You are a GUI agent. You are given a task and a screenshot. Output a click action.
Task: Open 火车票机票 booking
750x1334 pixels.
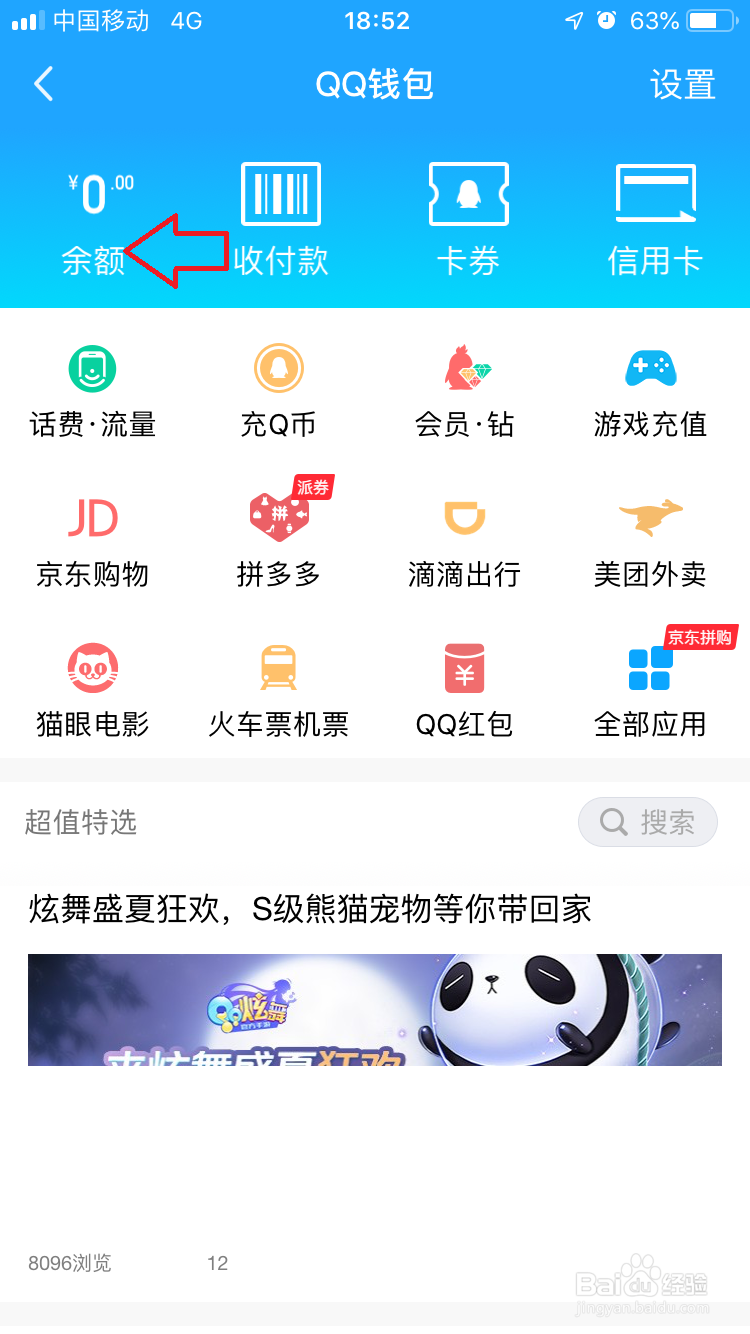click(279, 691)
